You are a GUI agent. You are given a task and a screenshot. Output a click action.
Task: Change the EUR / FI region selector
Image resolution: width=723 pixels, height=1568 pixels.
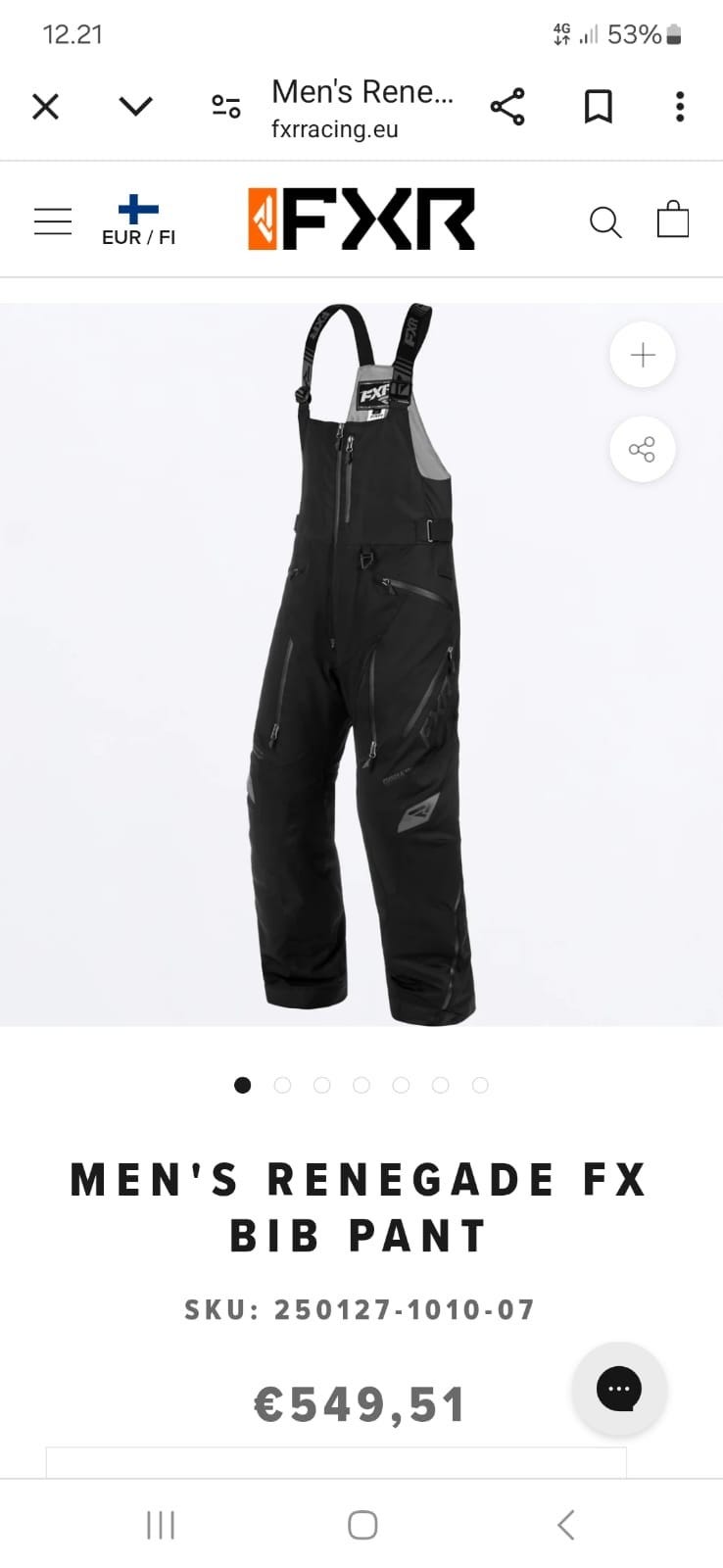[138, 220]
